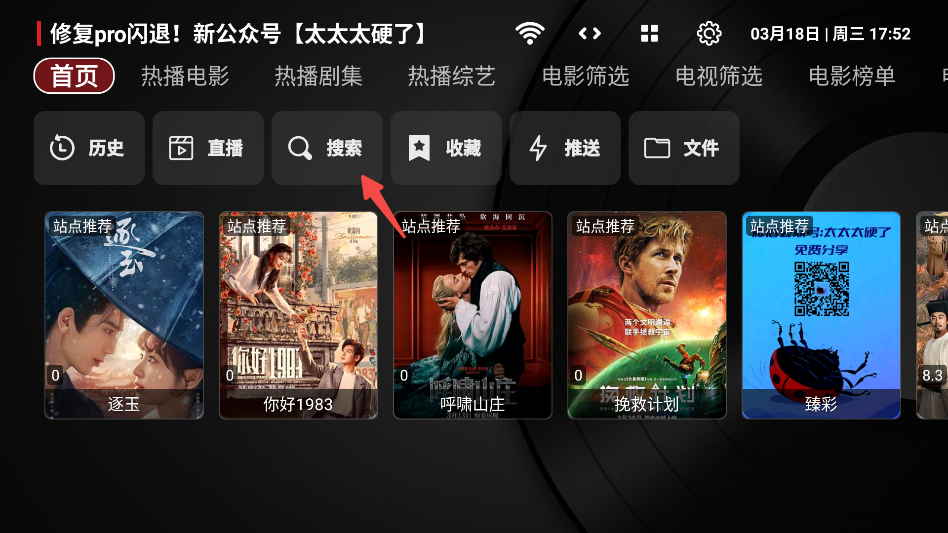948x533 pixels.
Task: Switch to the 热播剧集 tab
Action: [x=318, y=76]
